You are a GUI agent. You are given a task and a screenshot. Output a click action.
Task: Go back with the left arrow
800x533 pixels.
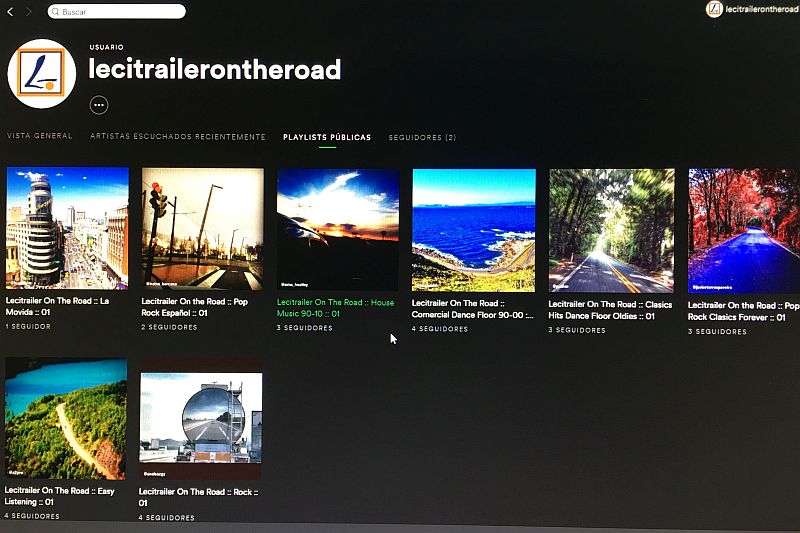point(10,12)
